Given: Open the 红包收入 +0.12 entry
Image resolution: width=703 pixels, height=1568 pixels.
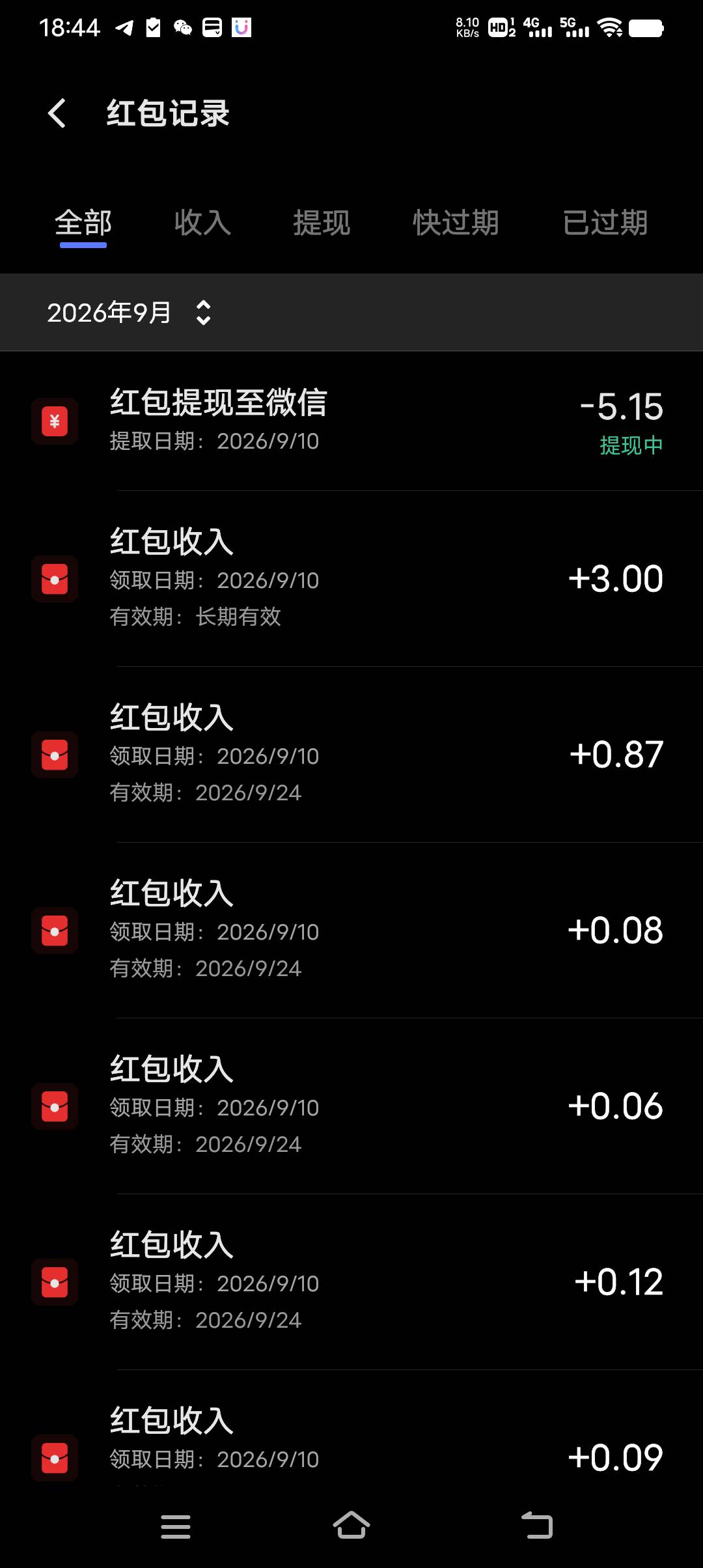Looking at the screenshot, I should (x=351, y=1282).
